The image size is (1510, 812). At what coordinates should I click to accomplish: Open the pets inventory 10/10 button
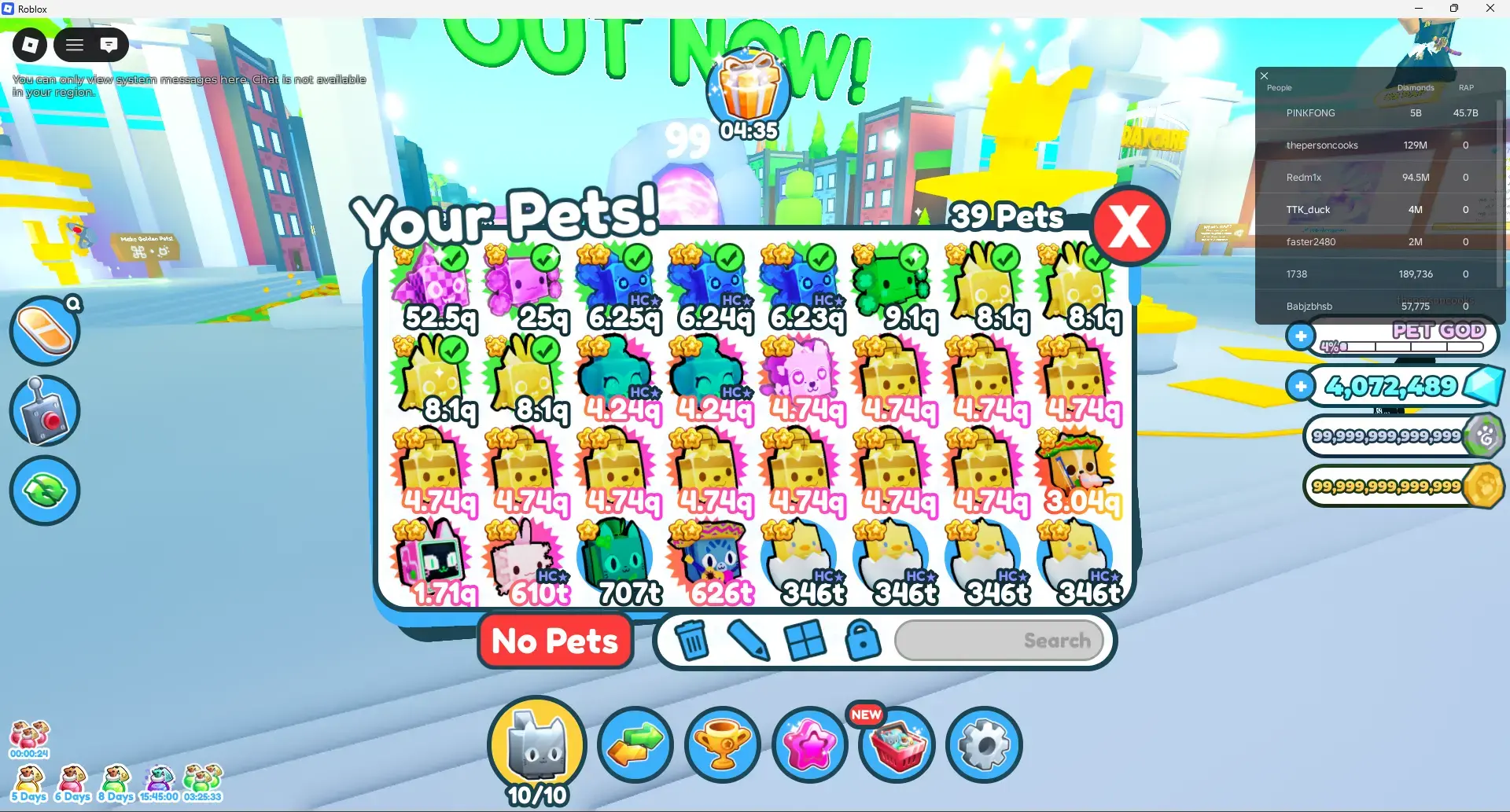537,747
